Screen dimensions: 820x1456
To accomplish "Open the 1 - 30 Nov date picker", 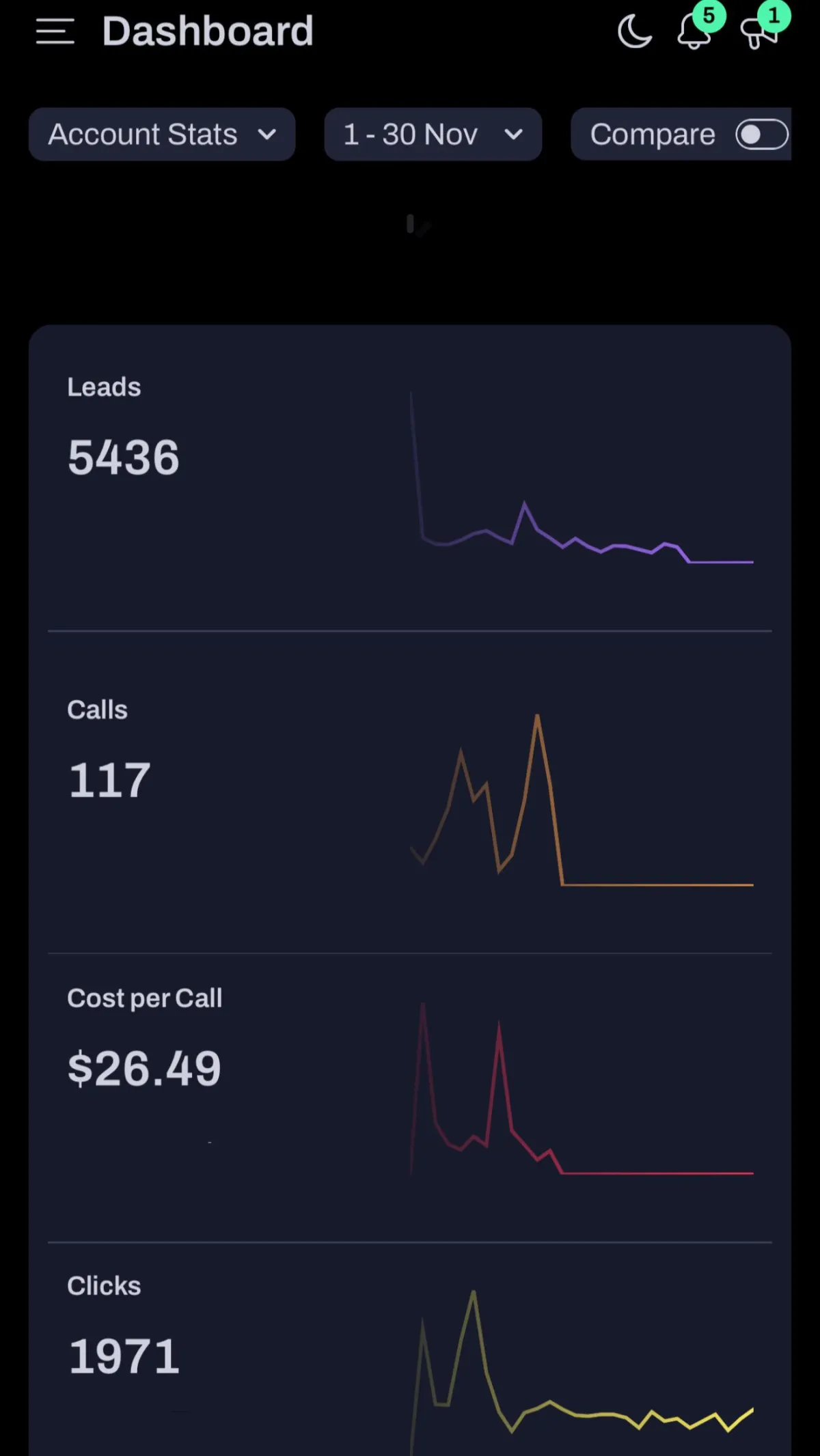I will point(433,135).
